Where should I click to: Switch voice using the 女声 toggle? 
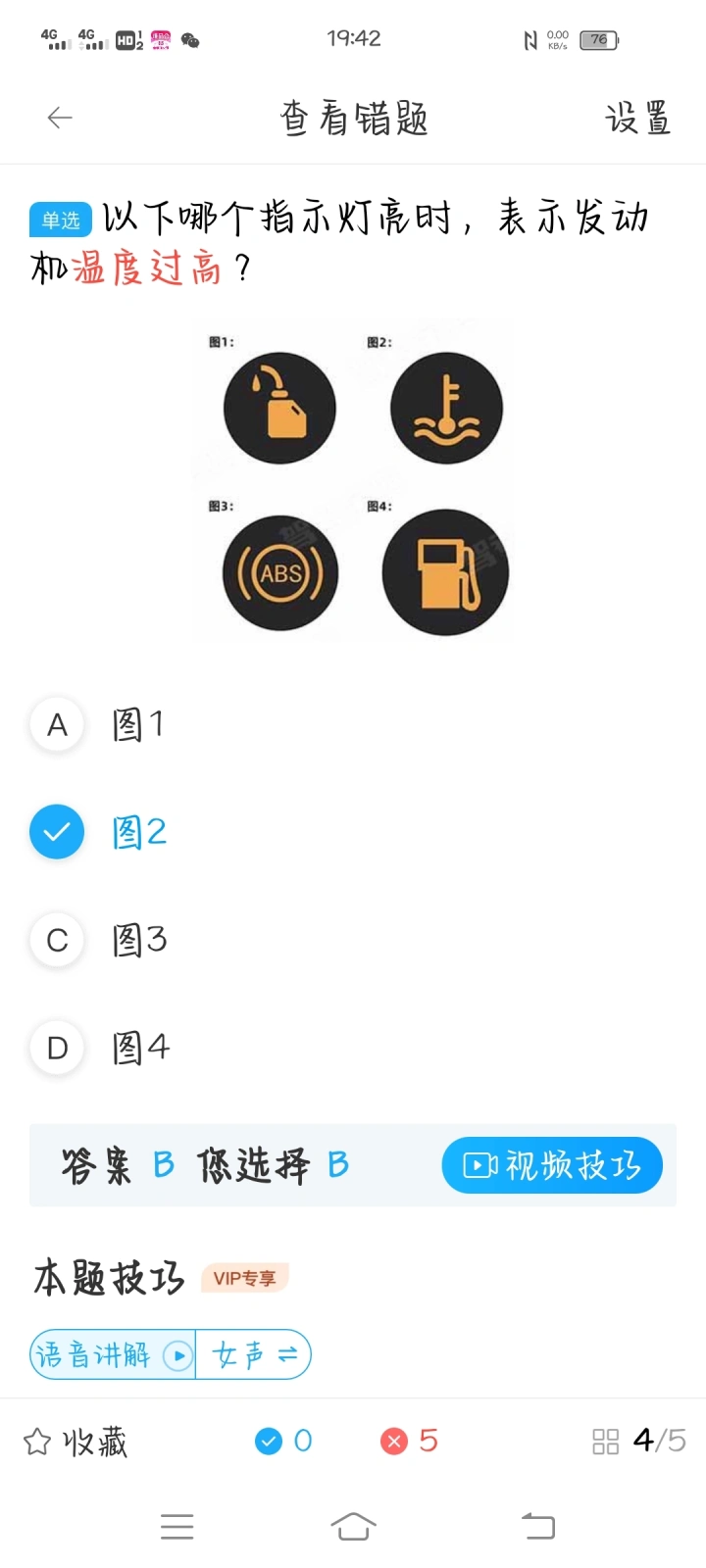click(254, 1355)
